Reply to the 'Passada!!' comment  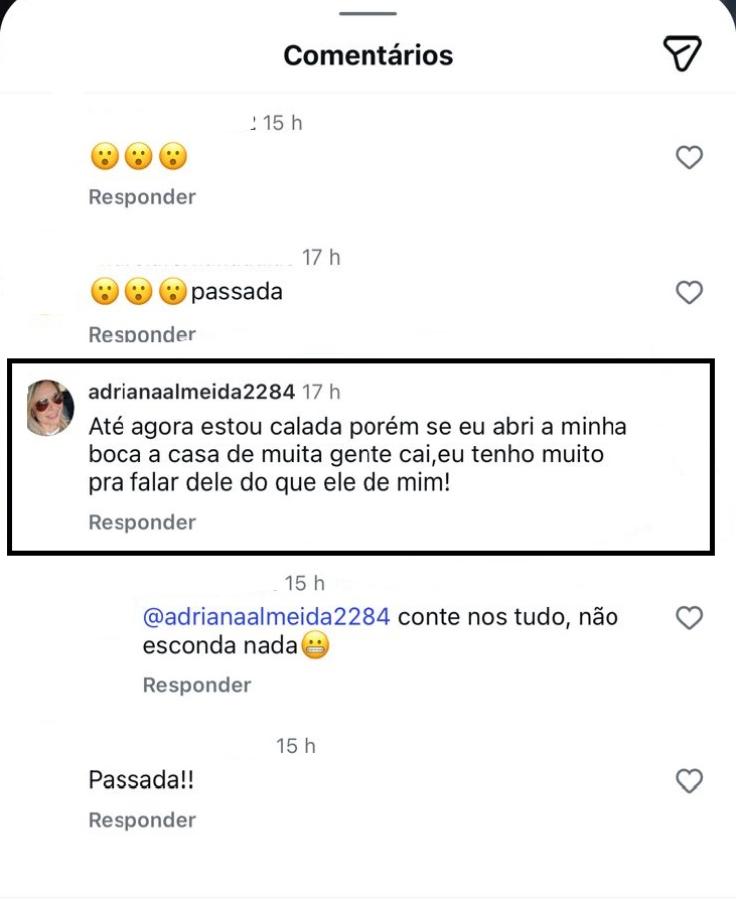(x=142, y=820)
